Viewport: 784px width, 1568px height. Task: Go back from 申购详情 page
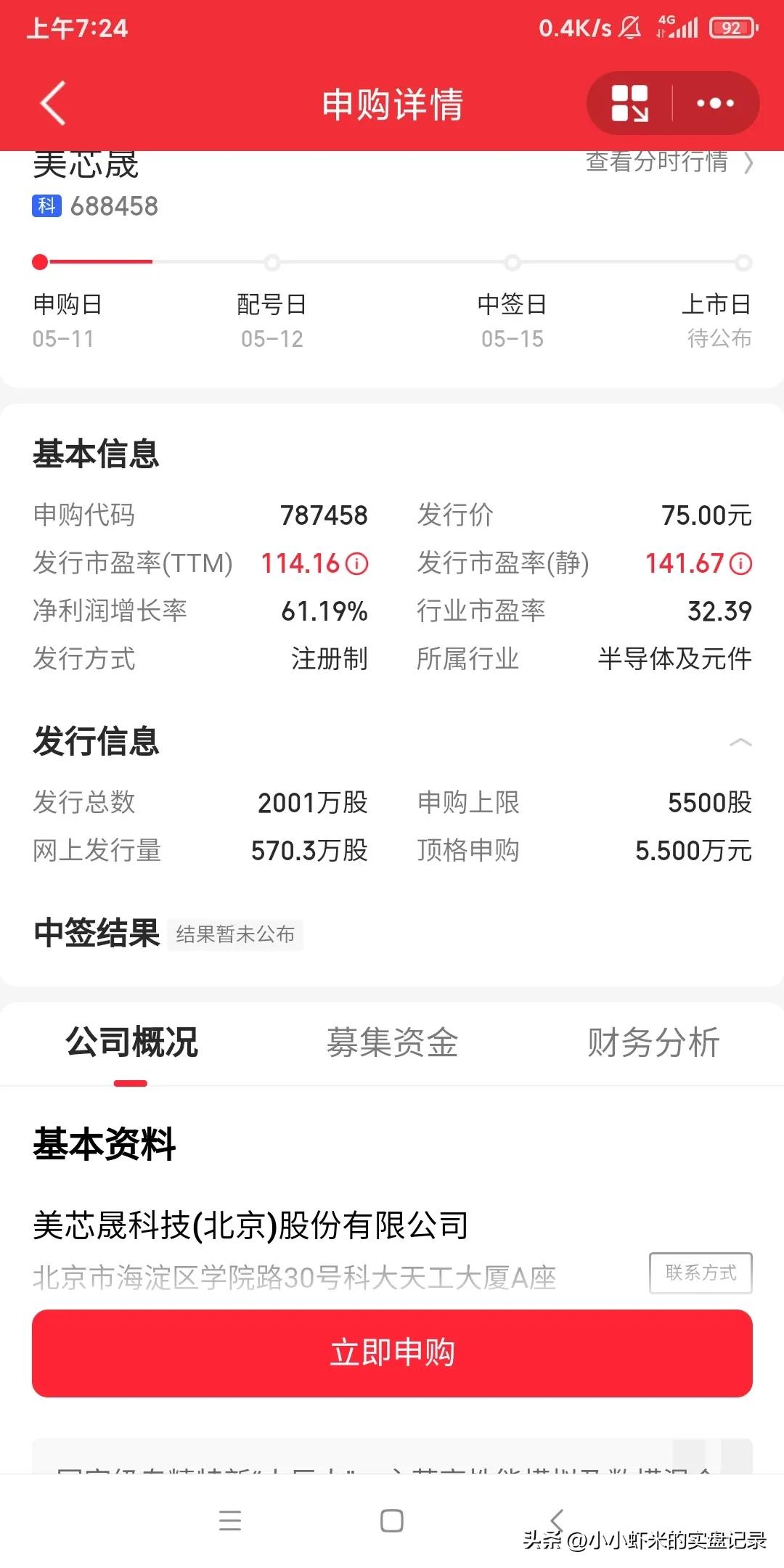click(x=53, y=103)
